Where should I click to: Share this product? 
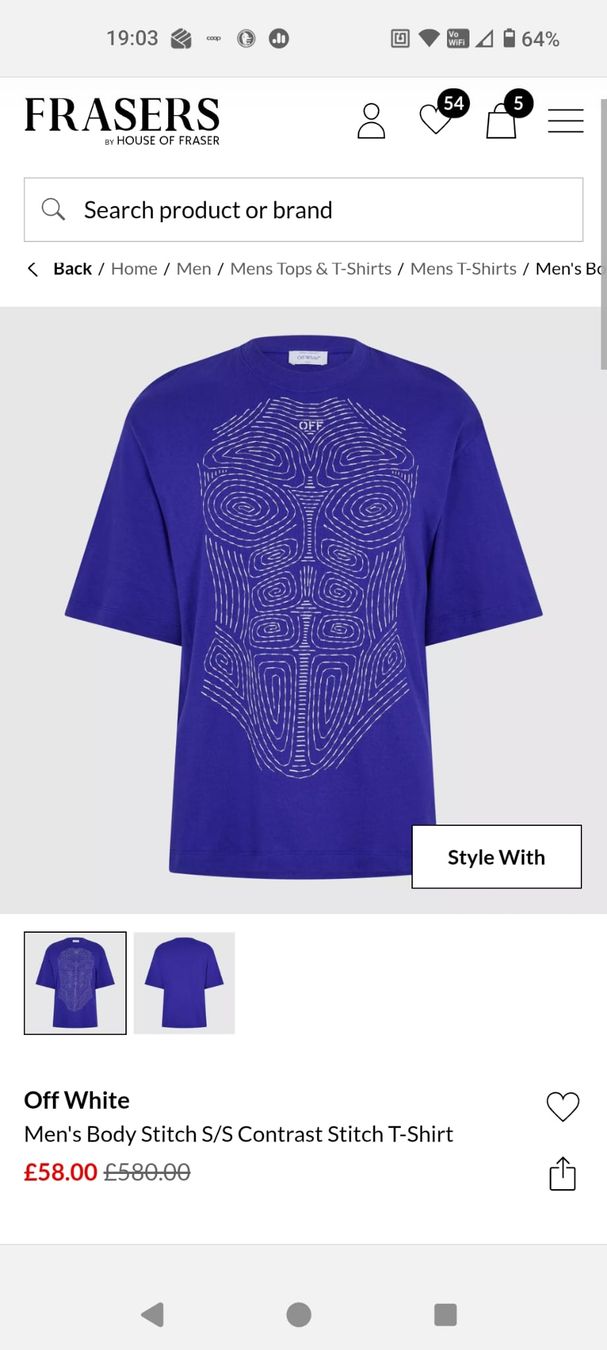tap(563, 1173)
